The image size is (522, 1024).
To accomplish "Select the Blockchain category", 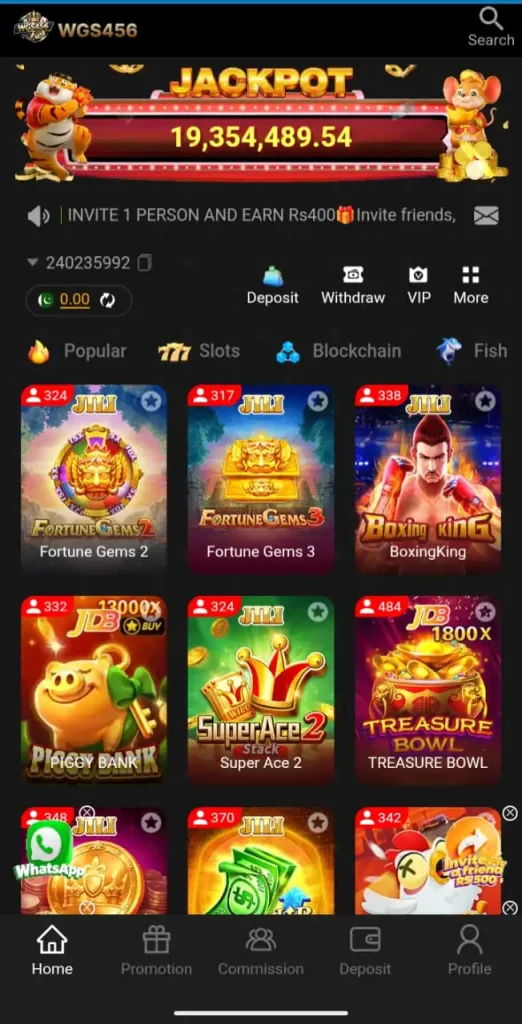I will click(338, 351).
